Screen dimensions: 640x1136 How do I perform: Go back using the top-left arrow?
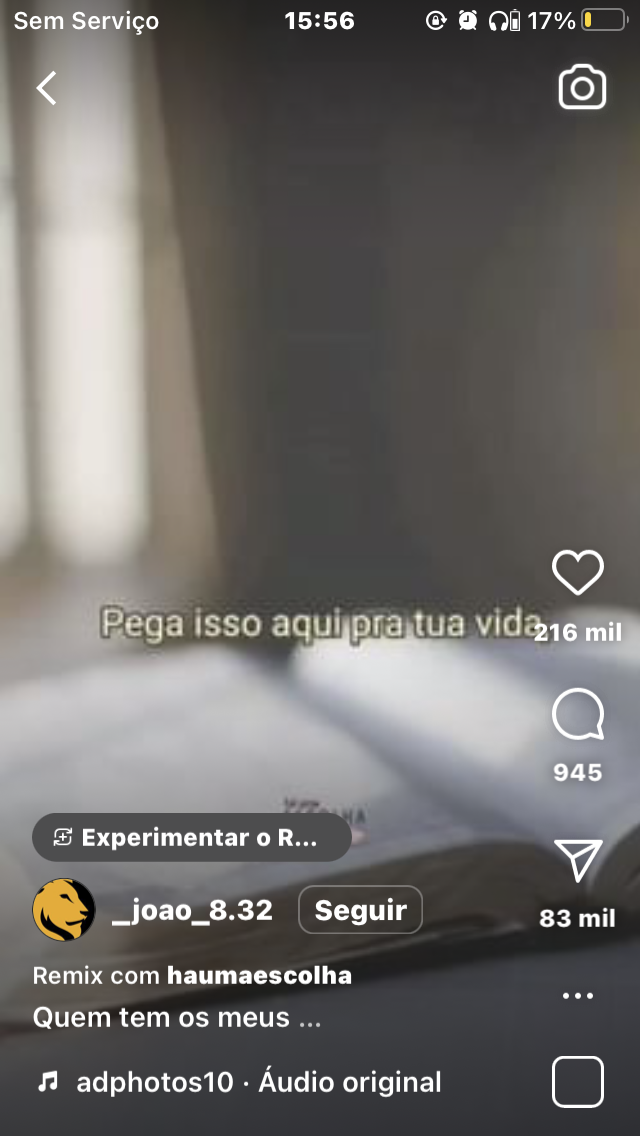tap(47, 88)
